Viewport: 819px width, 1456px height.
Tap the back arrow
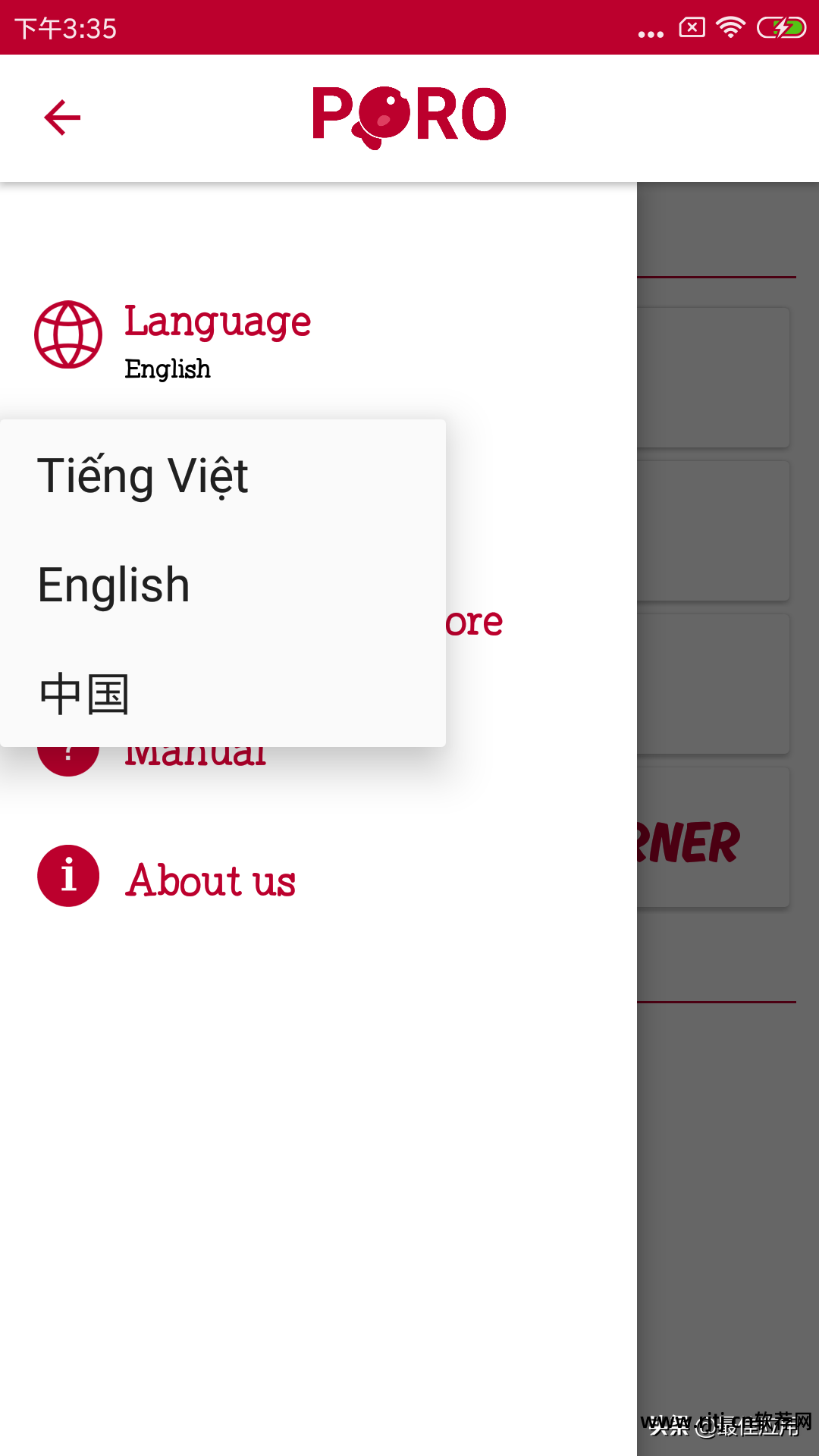[x=62, y=118]
